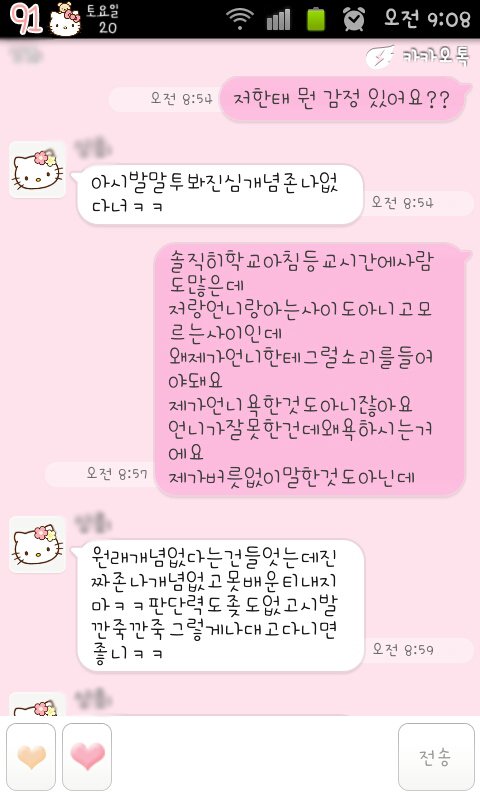The width and height of the screenshot is (480, 800).
Task: Open sender's Hello Kitty avatar by 8:59 message
Action: coord(37,544)
